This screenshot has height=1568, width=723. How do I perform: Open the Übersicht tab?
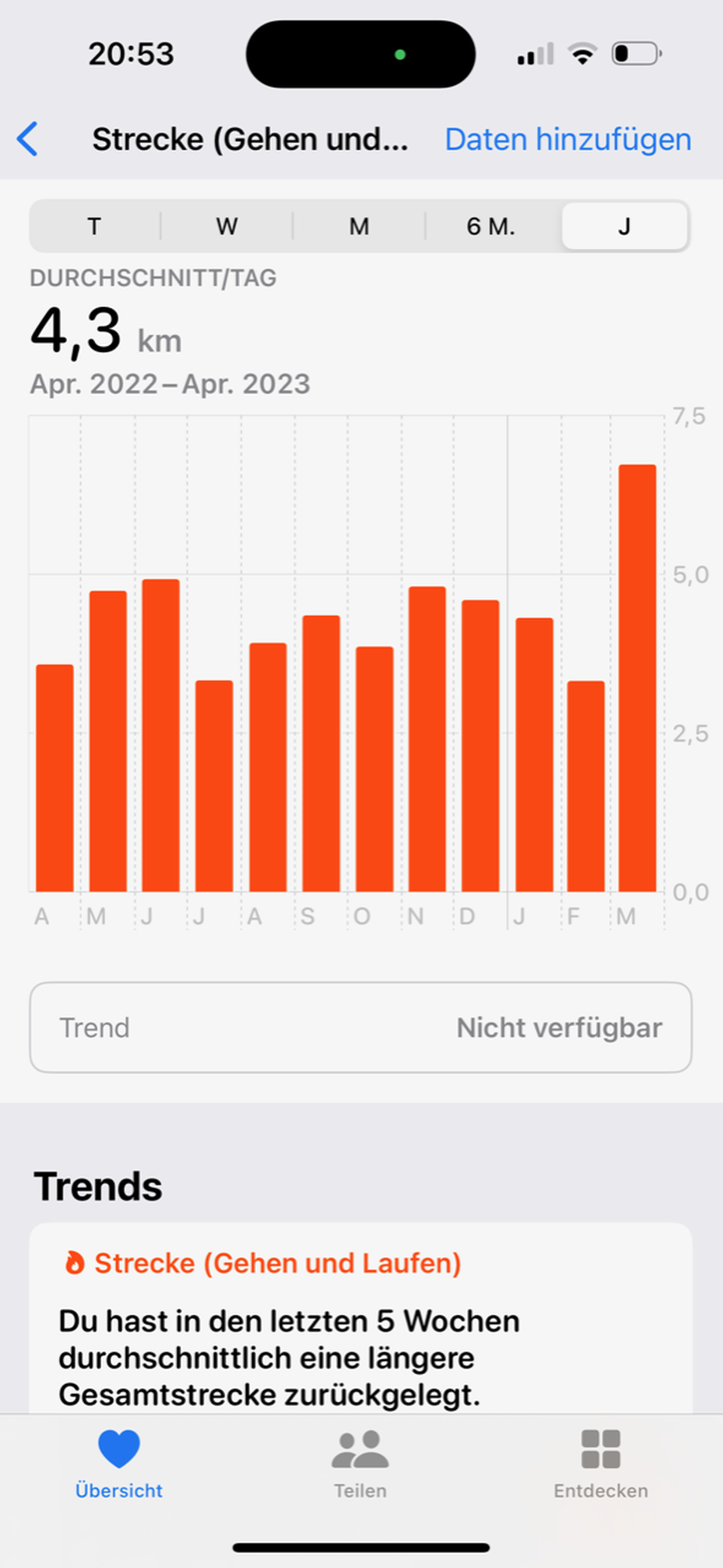(119, 1464)
